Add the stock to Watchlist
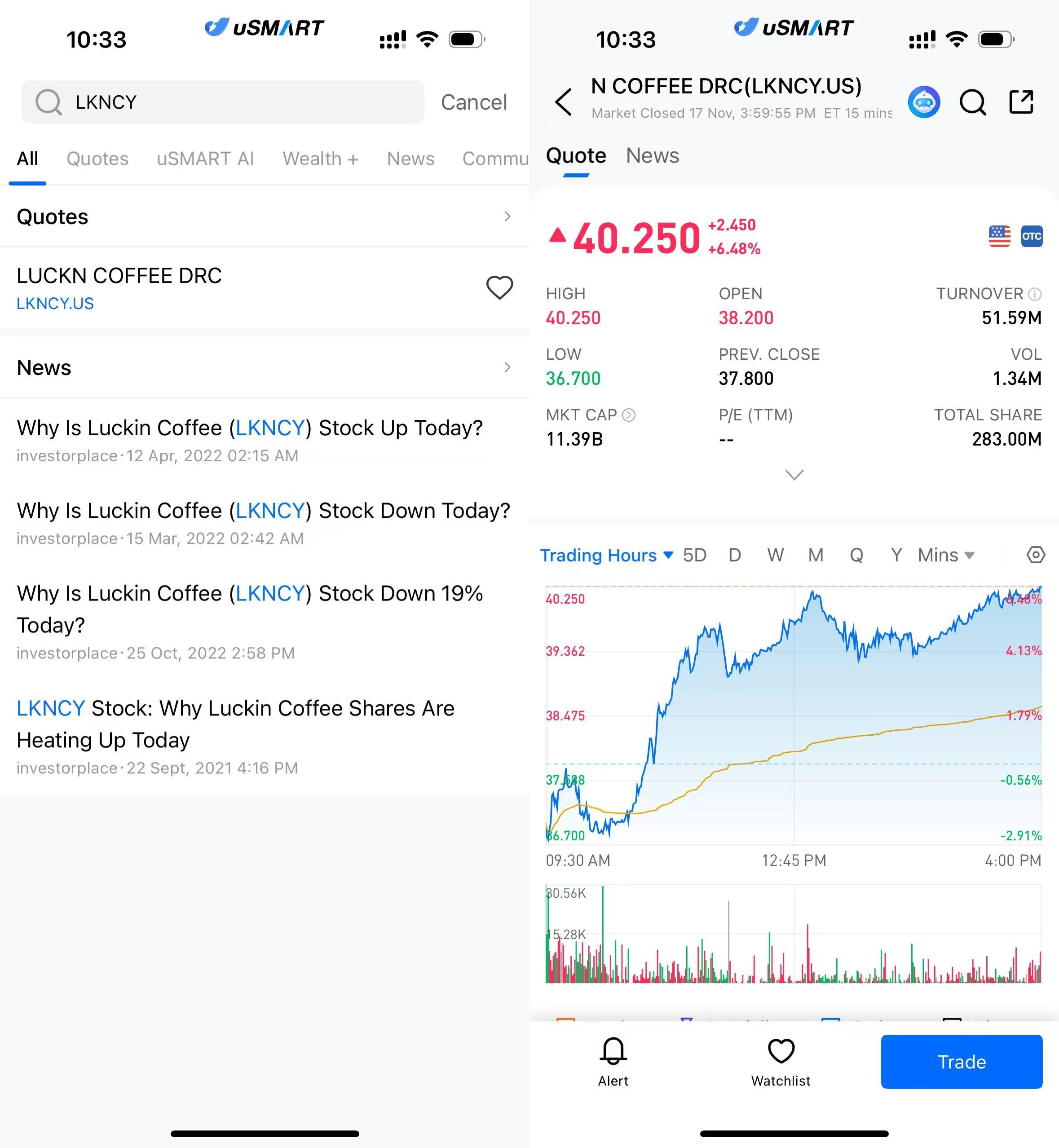The image size is (1059, 1148). pos(781,1061)
